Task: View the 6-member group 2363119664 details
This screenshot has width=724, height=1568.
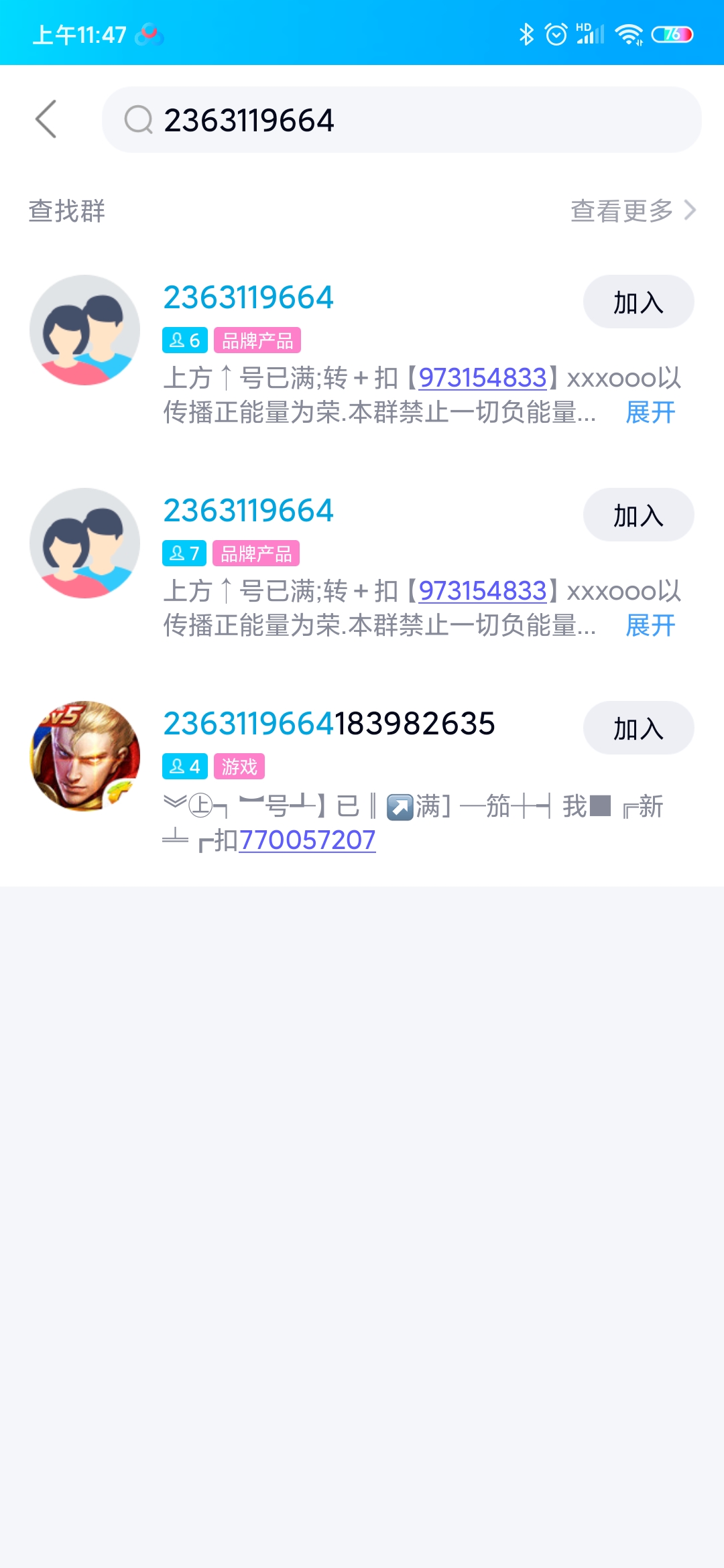Action: pyautogui.click(x=248, y=298)
